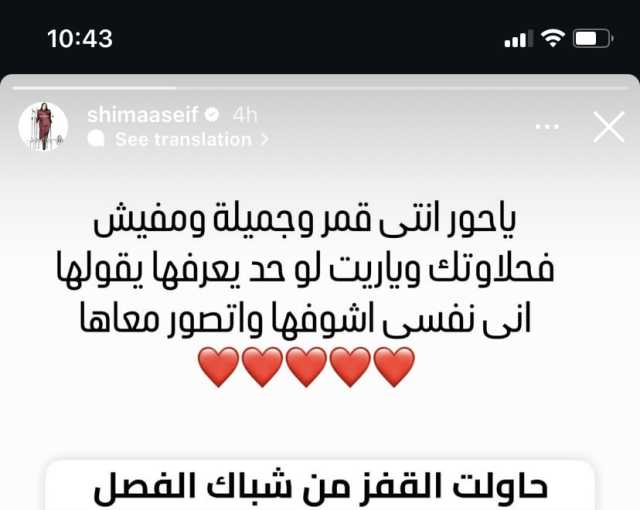Image resolution: width=640 pixels, height=510 pixels.
Task: Open the story options menu
Action: pos(548,127)
